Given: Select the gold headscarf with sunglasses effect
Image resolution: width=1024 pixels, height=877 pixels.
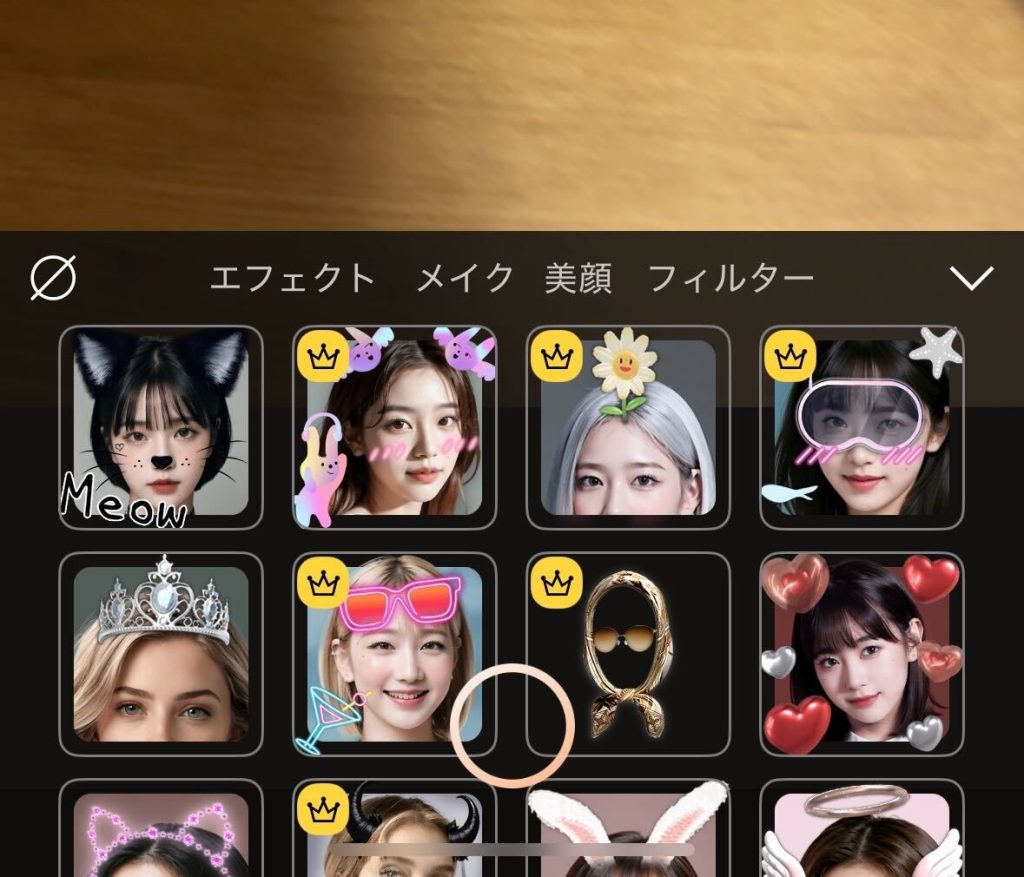Looking at the screenshot, I should click(x=628, y=654).
